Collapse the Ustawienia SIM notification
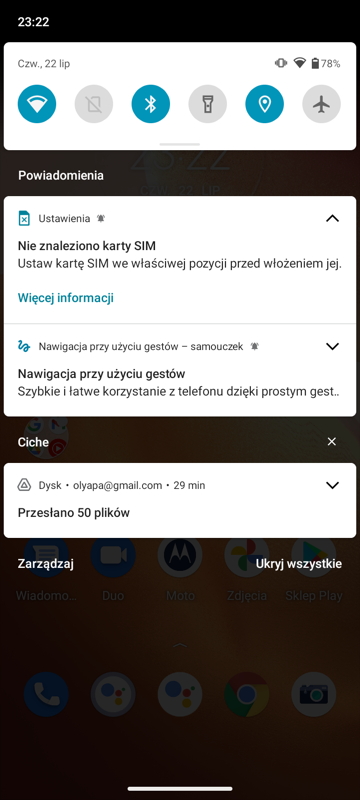 [x=332, y=218]
